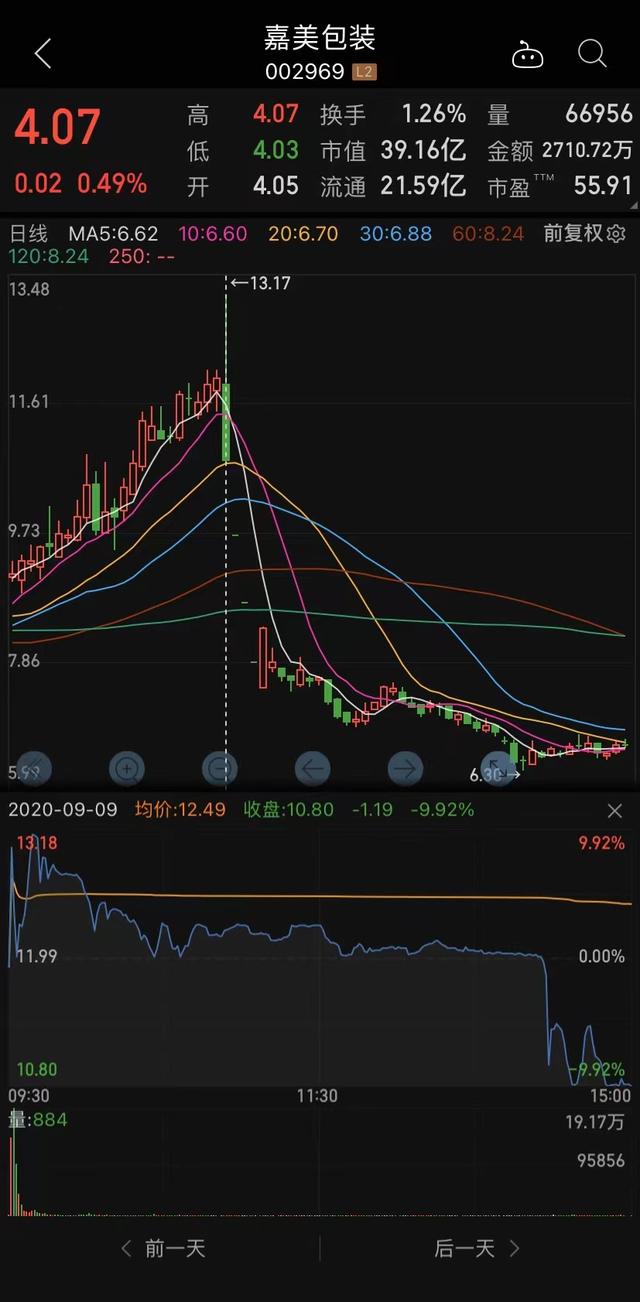Go to 前一天 (previous day)

pos(163,1248)
